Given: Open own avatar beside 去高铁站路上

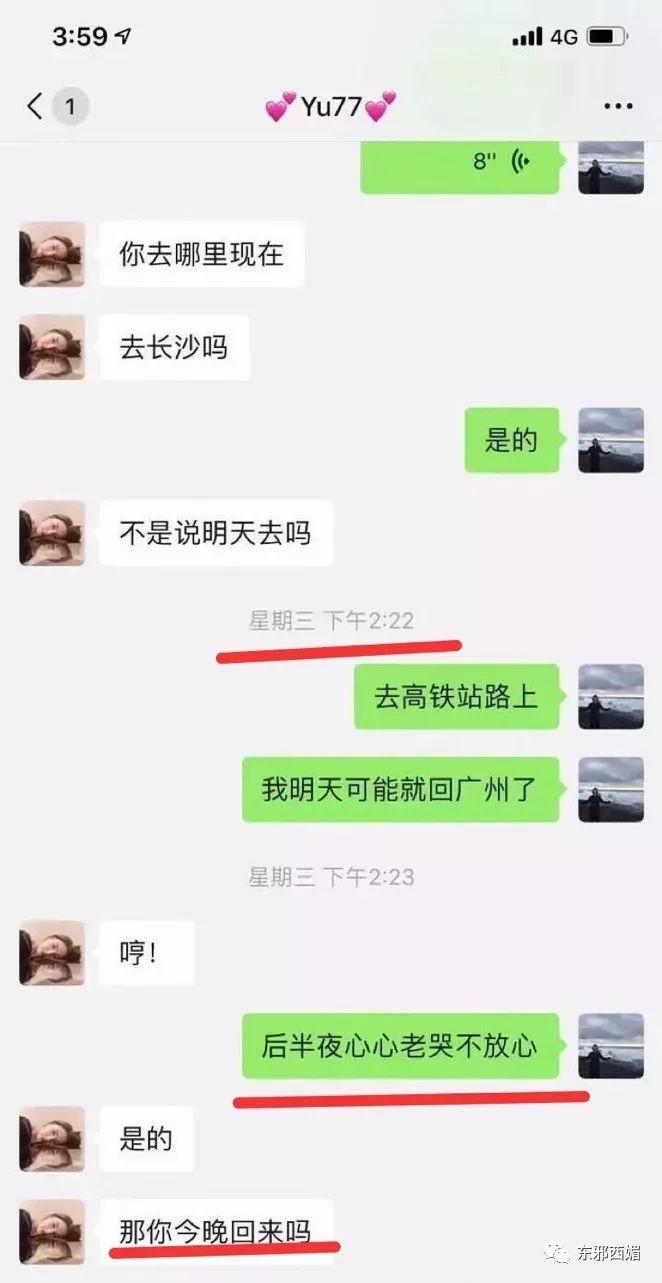Looking at the screenshot, I should [x=611, y=696].
